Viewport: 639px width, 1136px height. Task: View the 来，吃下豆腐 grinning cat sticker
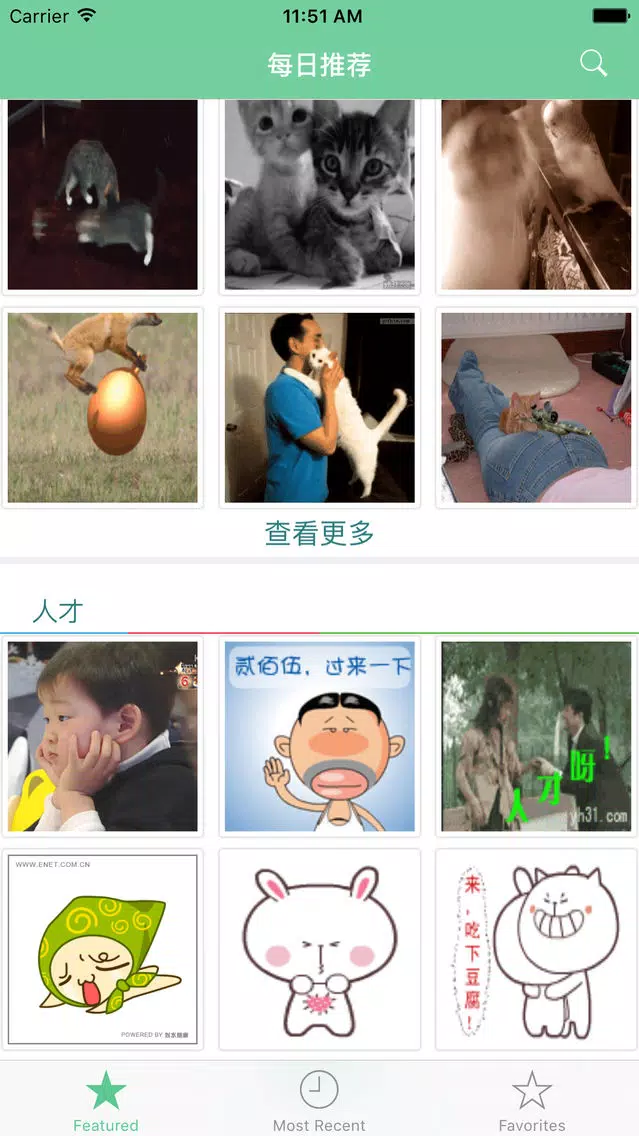(x=536, y=948)
